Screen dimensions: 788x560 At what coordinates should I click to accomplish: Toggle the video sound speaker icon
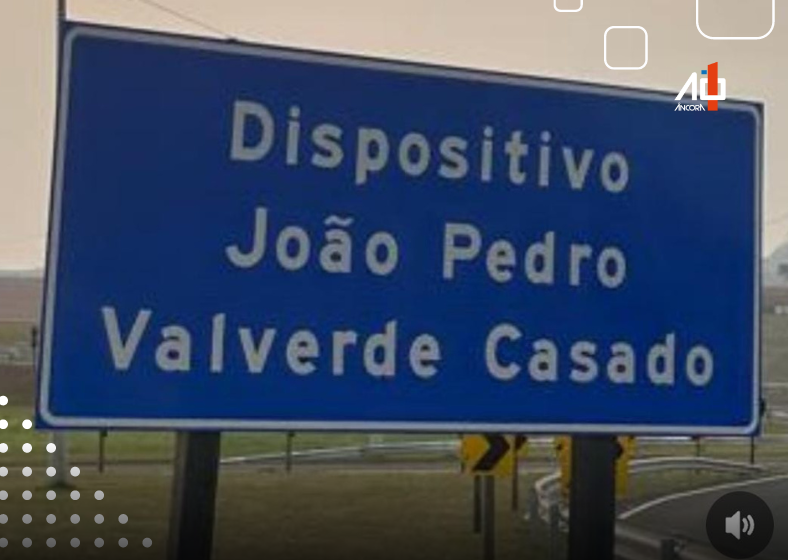(x=740, y=525)
